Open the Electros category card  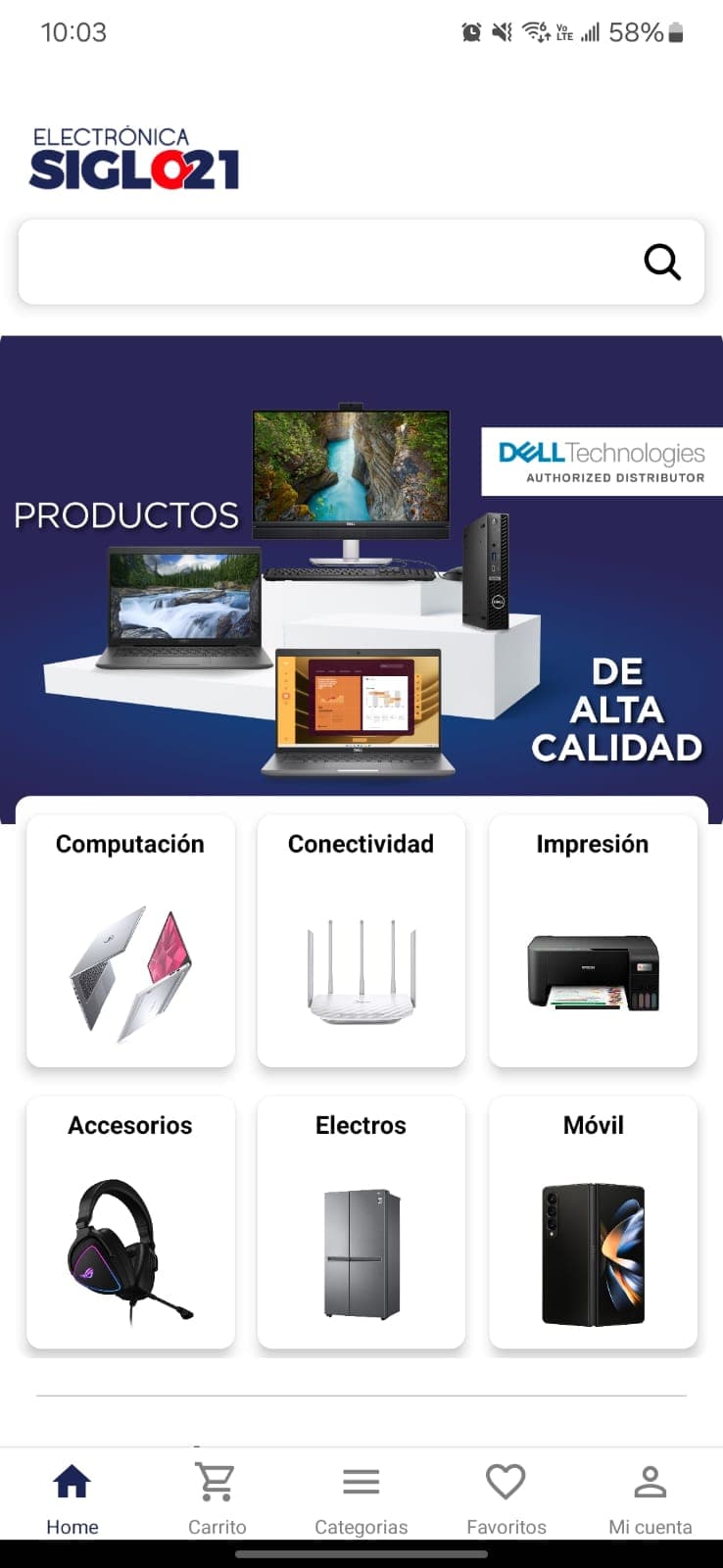click(361, 1222)
